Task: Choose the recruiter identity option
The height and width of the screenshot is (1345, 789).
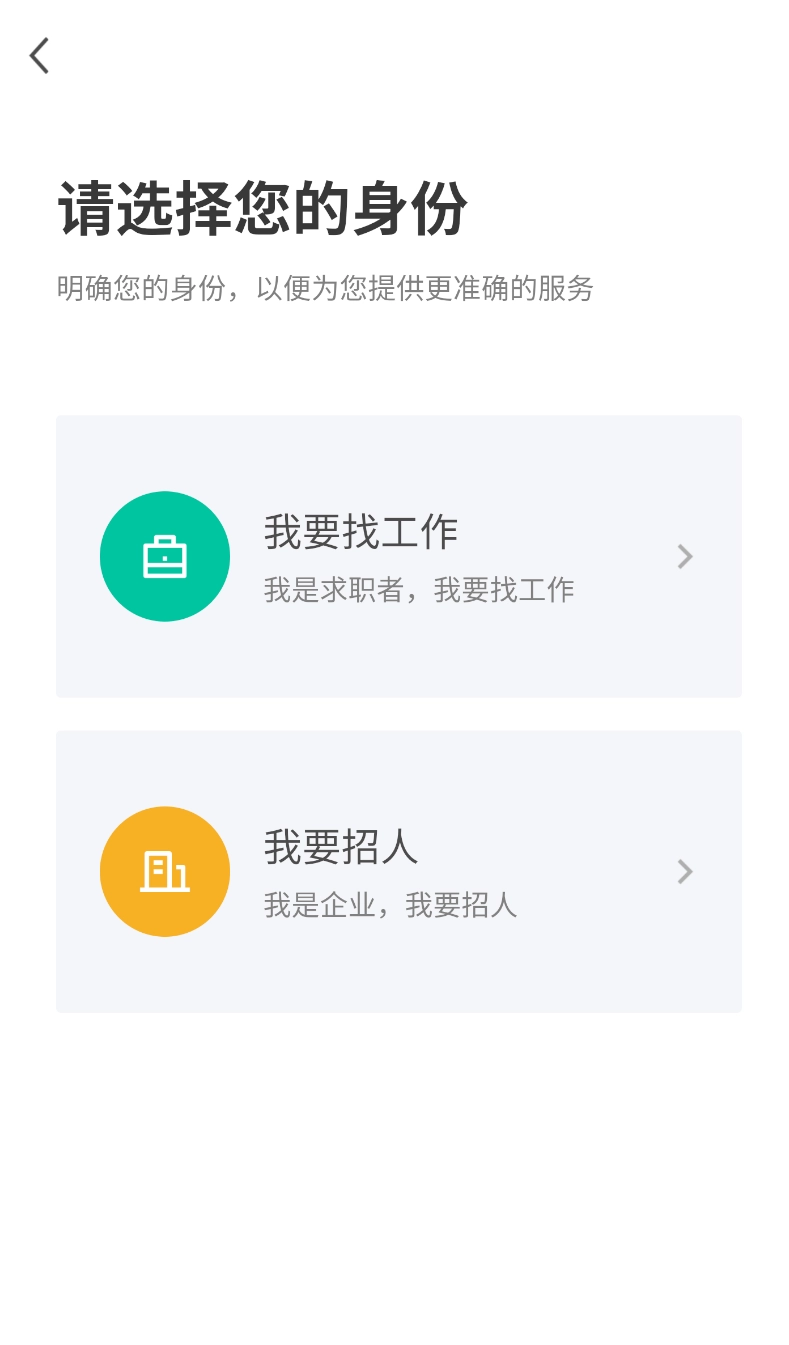Action: pyautogui.click(x=399, y=871)
